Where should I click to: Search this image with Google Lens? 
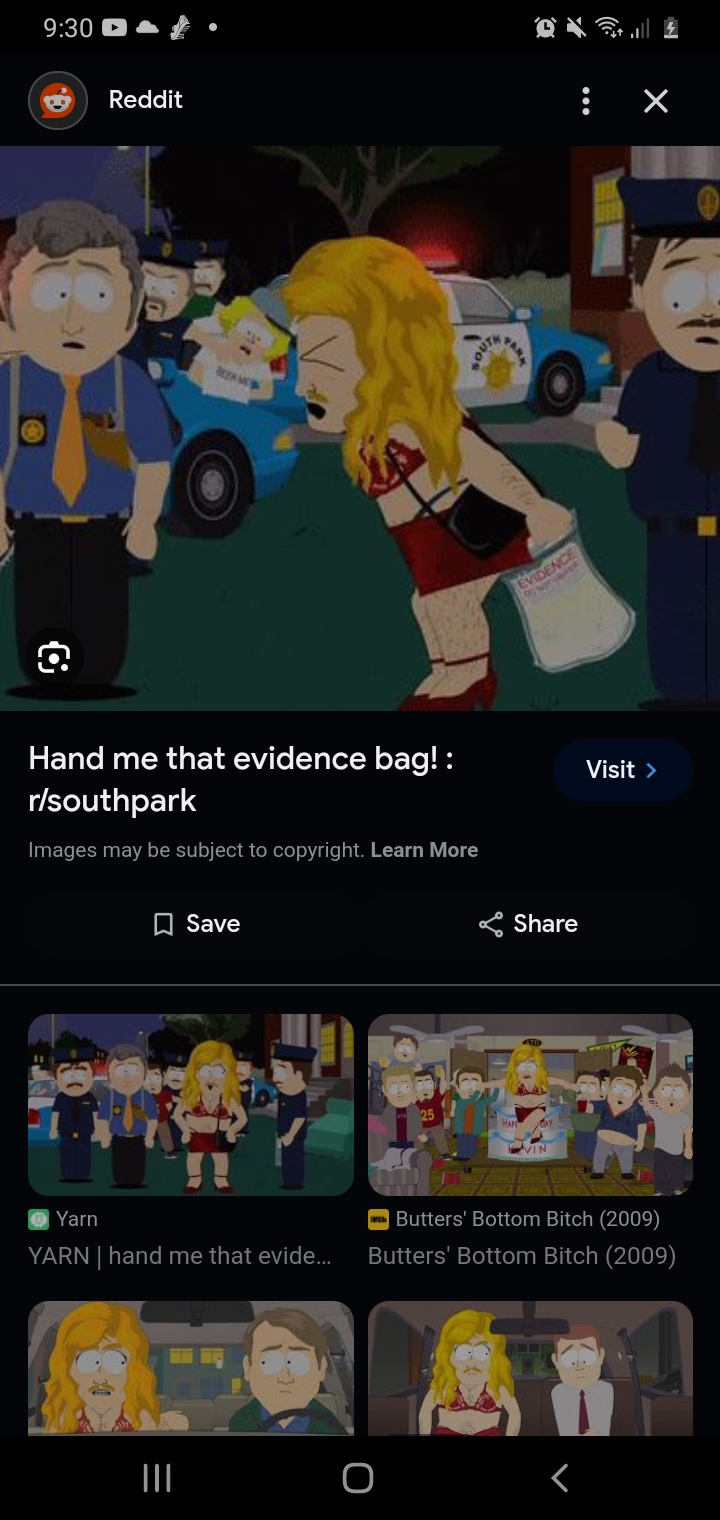tap(54, 657)
